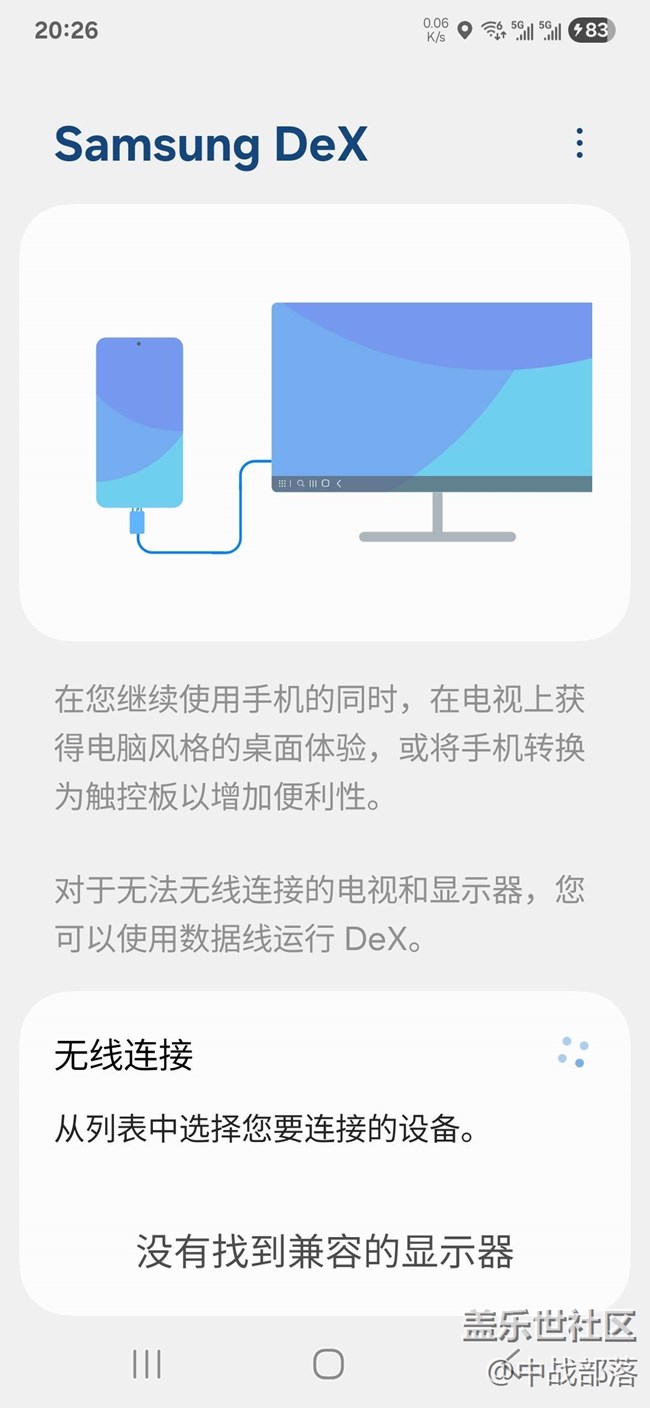The height and width of the screenshot is (1408, 650).
Task: Open the three-dot overflow menu
Action: click(579, 144)
